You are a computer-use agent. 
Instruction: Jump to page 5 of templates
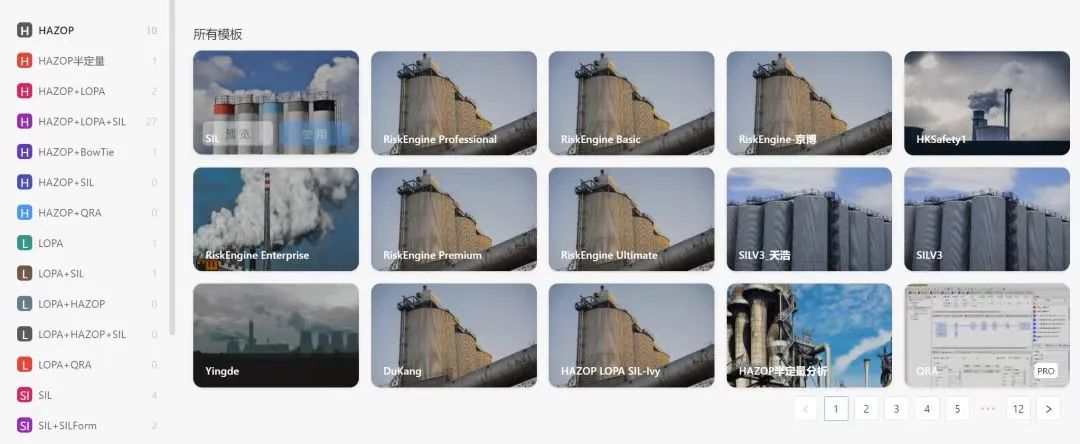[957, 409]
